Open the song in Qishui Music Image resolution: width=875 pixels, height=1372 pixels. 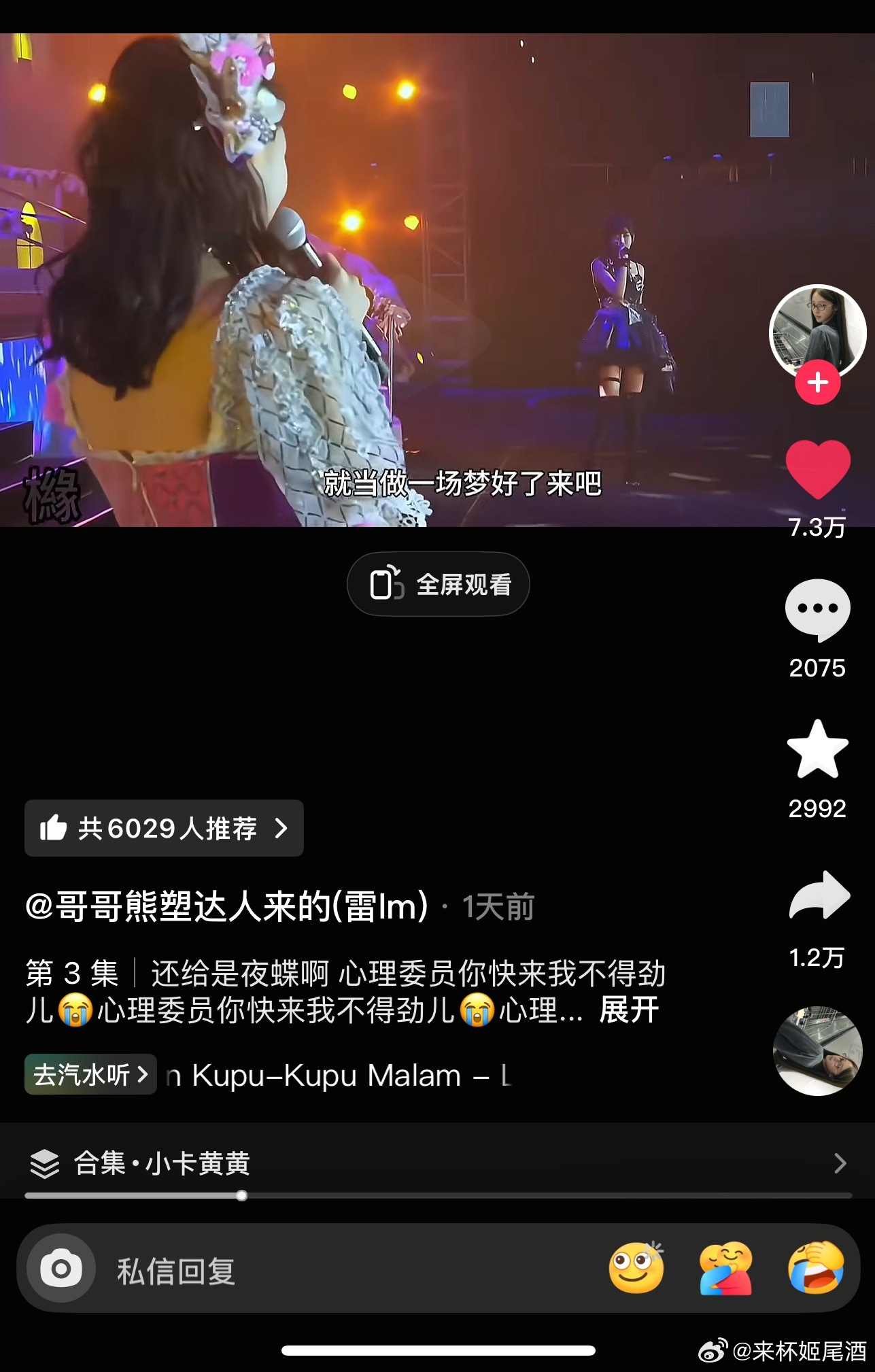pos(90,1074)
